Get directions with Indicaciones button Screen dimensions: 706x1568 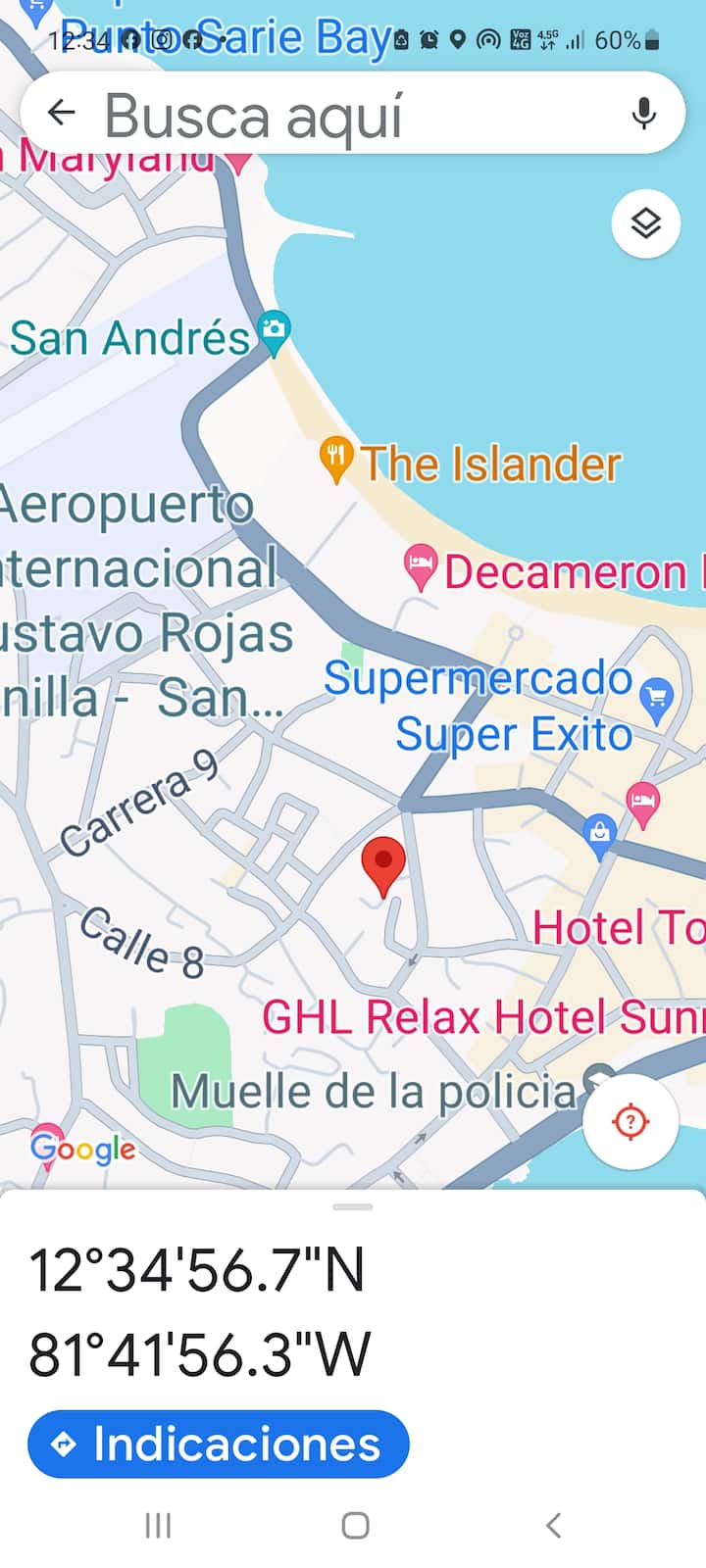pos(218,1444)
